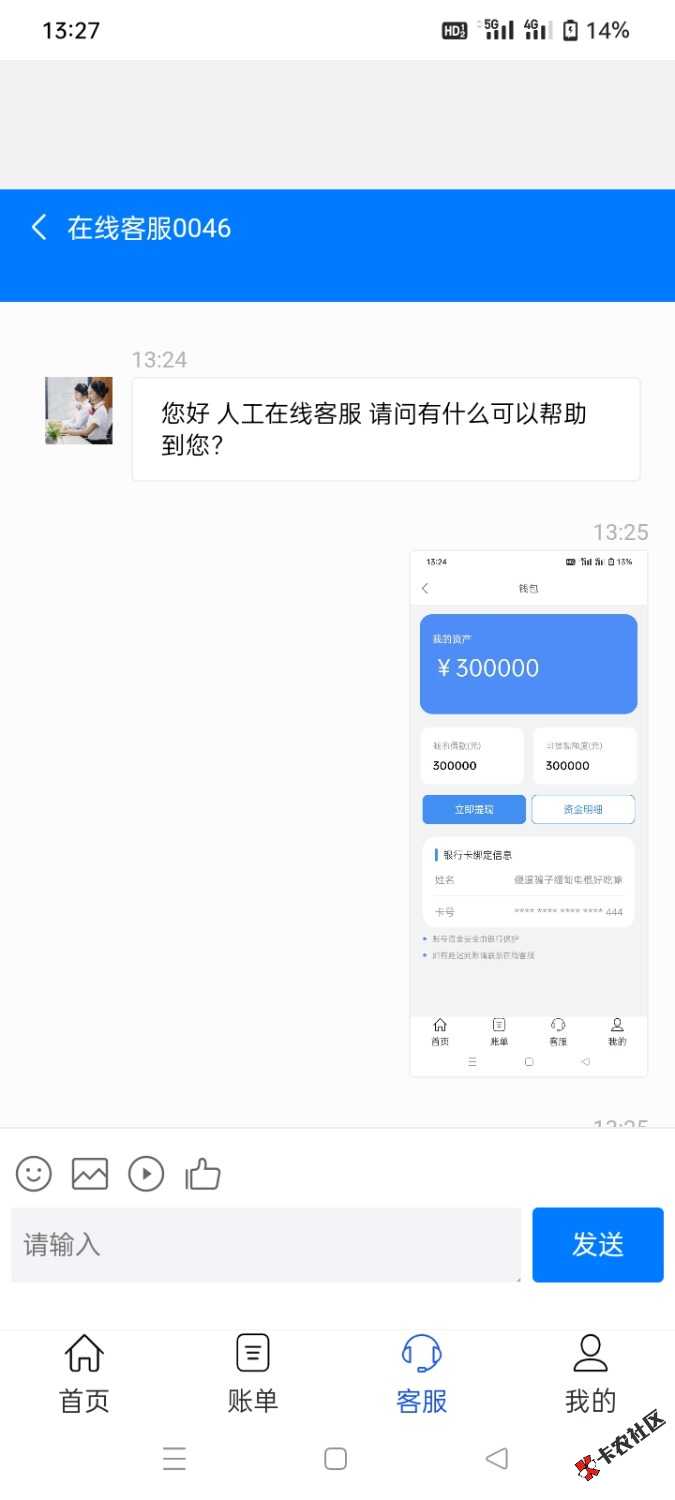Switch to the 首页 tab
The height and width of the screenshot is (1500, 675).
[x=84, y=1375]
